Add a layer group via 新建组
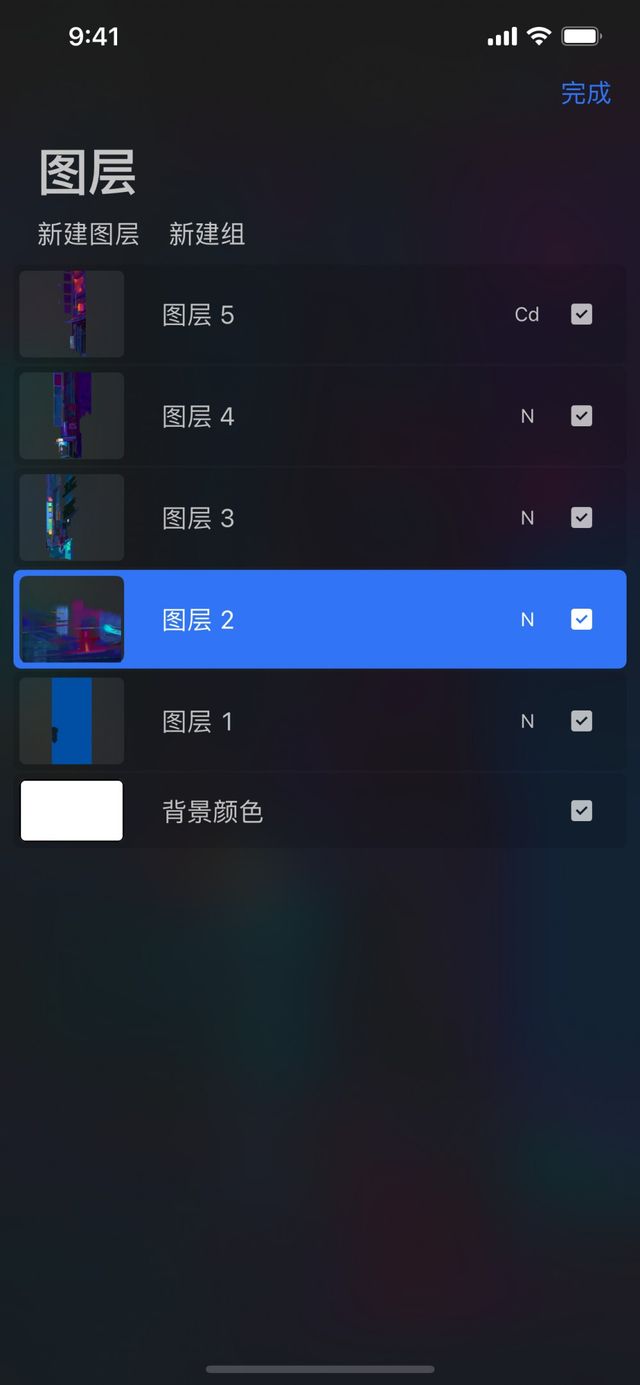 pos(207,234)
